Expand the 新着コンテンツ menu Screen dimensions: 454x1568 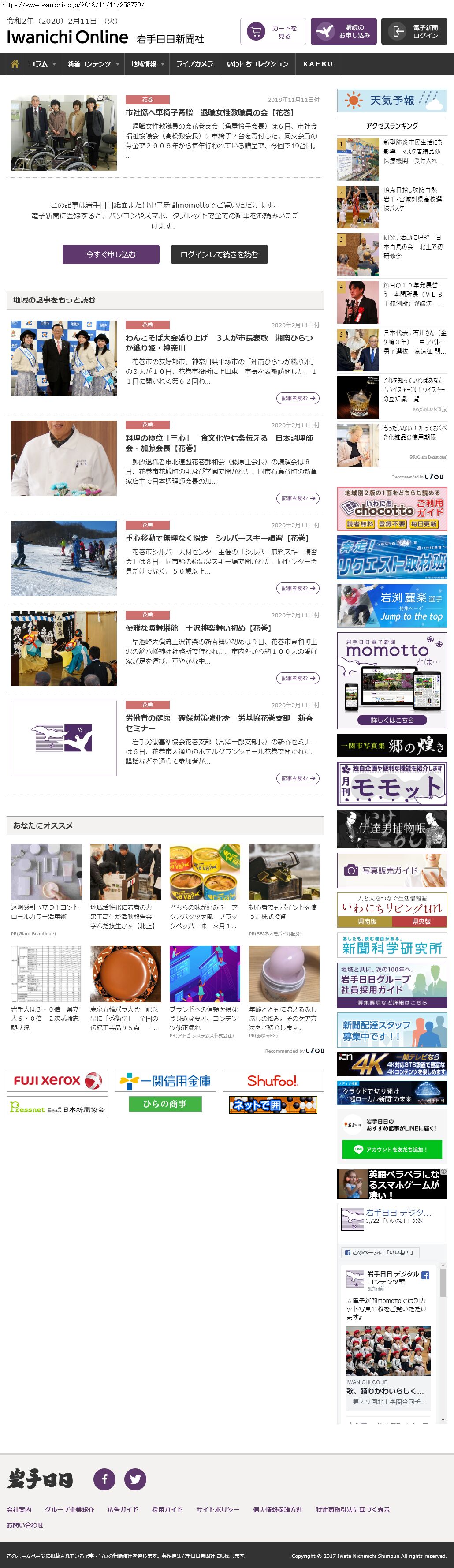pos(93,64)
